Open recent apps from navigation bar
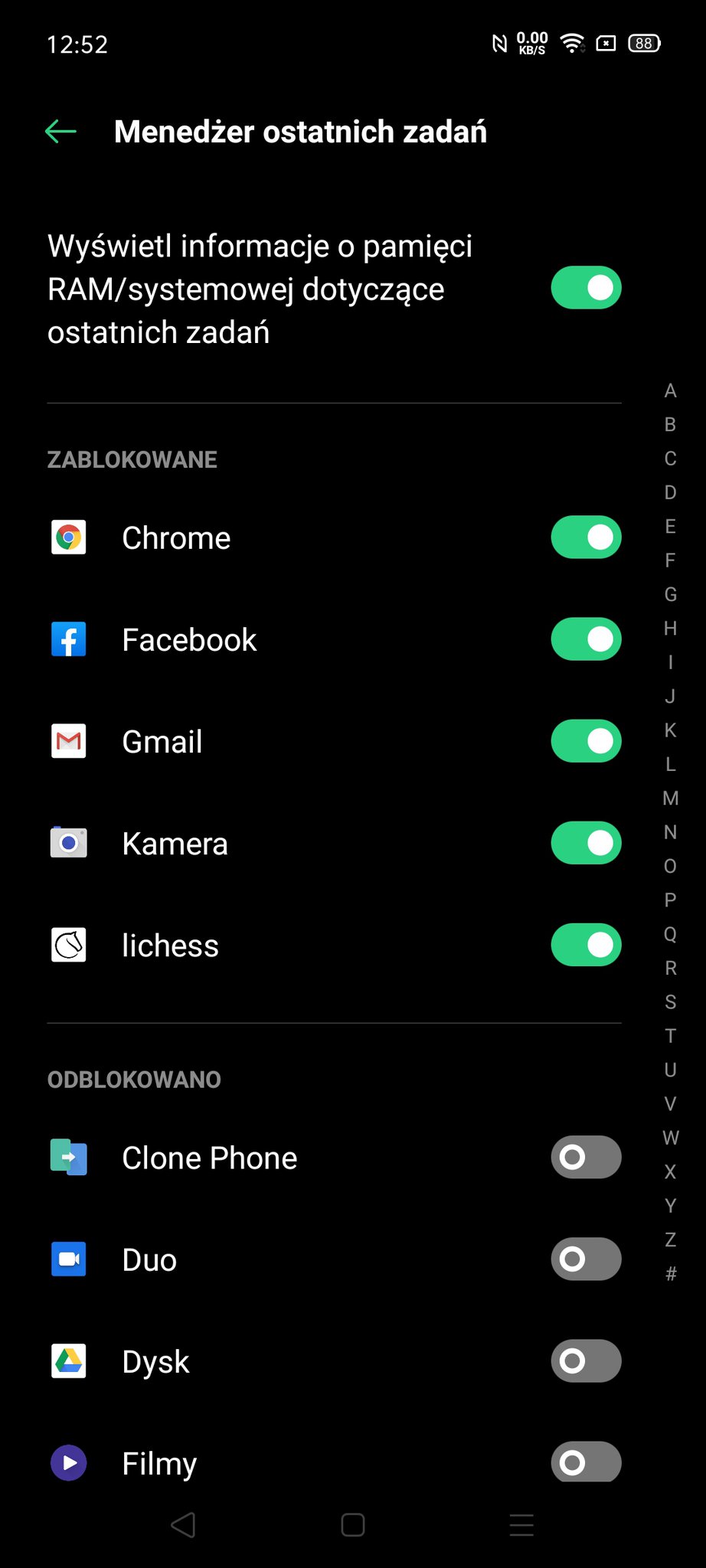The width and height of the screenshot is (706, 1568). pos(521,1525)
